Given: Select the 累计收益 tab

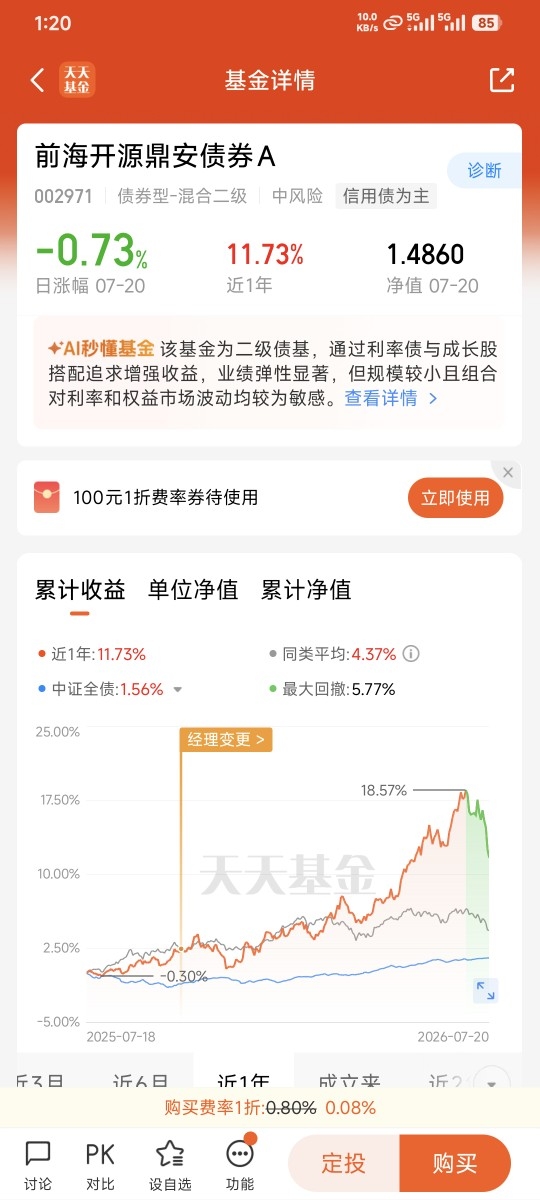Looking at the screenshot, I should (80, 590).
